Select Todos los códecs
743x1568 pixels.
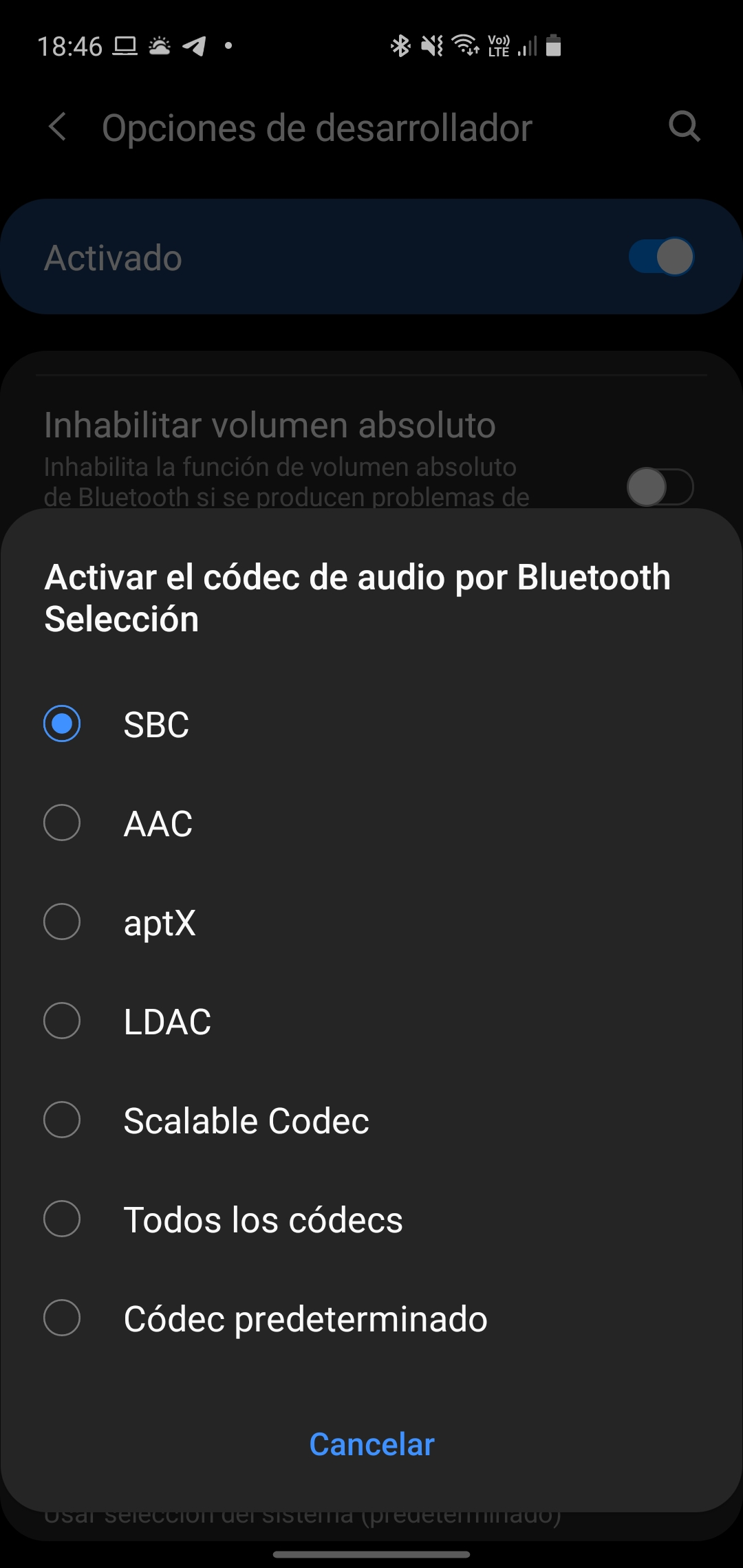[62, 1219]
